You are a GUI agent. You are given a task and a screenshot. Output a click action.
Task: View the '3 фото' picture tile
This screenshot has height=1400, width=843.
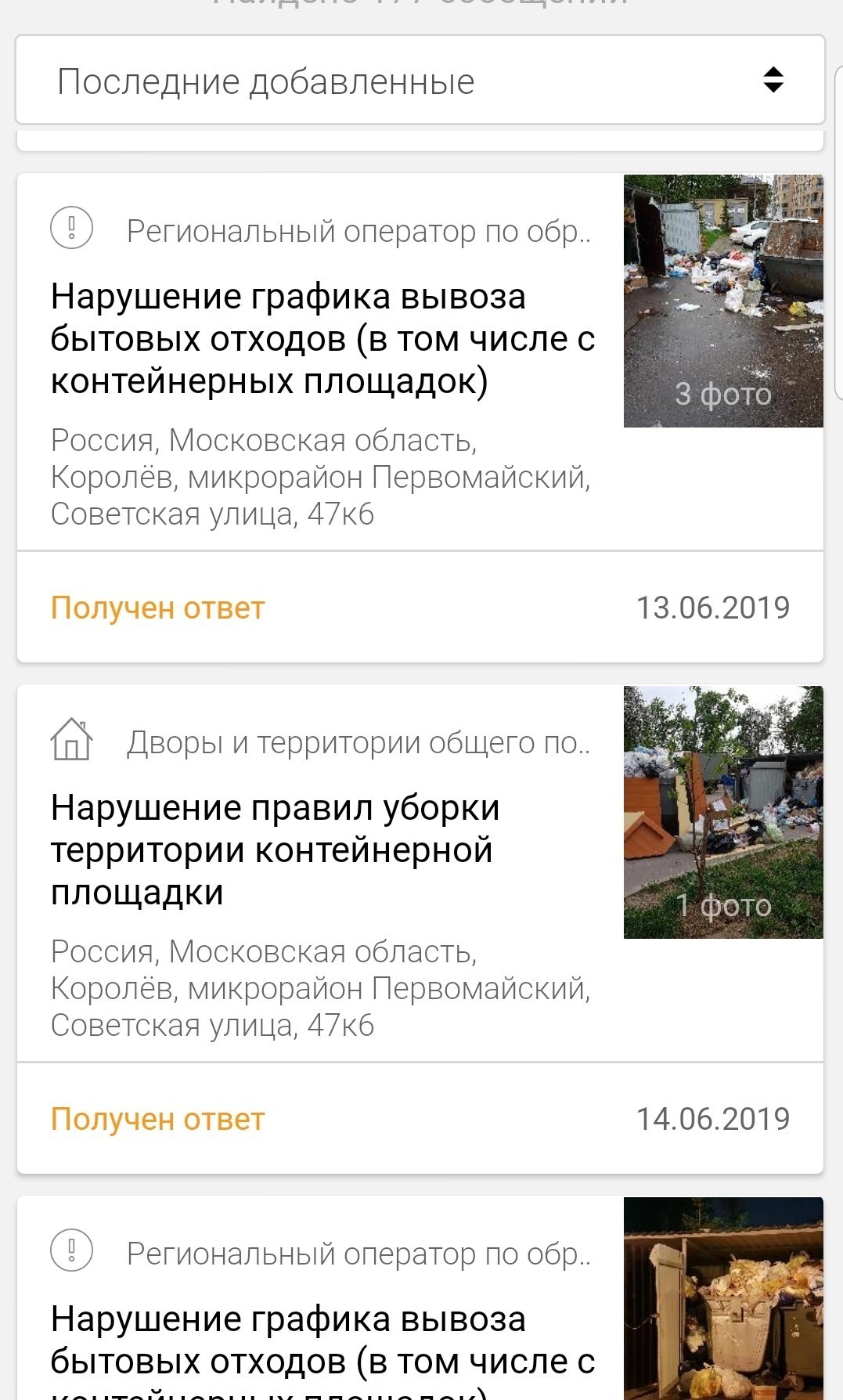pos(722,301)
